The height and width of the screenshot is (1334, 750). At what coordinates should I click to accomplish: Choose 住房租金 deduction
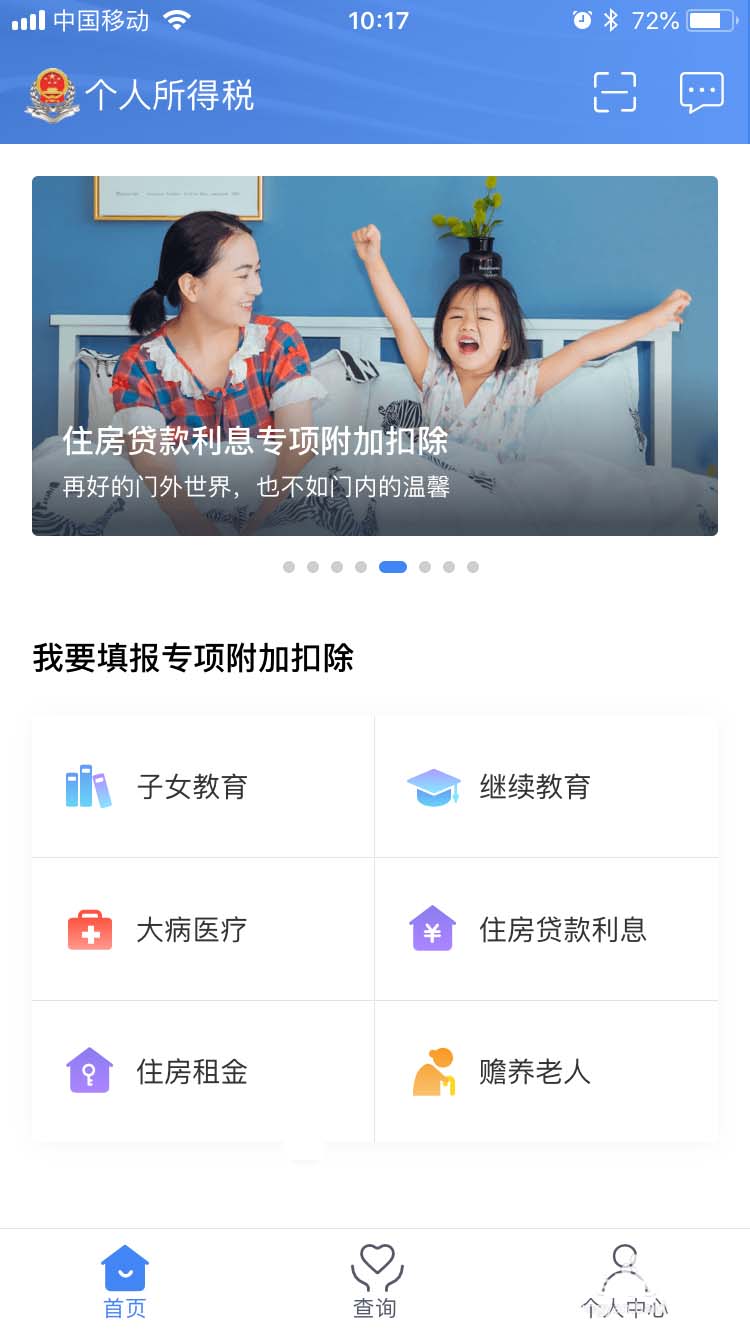click(x=203, y=1072)
